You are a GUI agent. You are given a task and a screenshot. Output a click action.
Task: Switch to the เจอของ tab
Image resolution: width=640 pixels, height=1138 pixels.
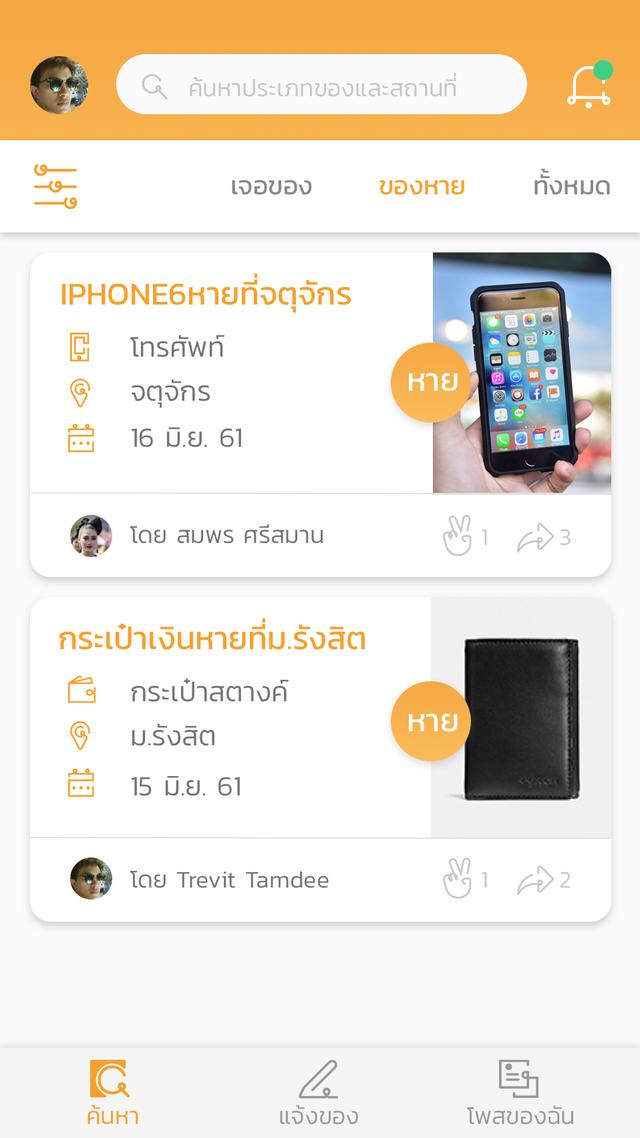pyautogui.click(x=271, y=186)
